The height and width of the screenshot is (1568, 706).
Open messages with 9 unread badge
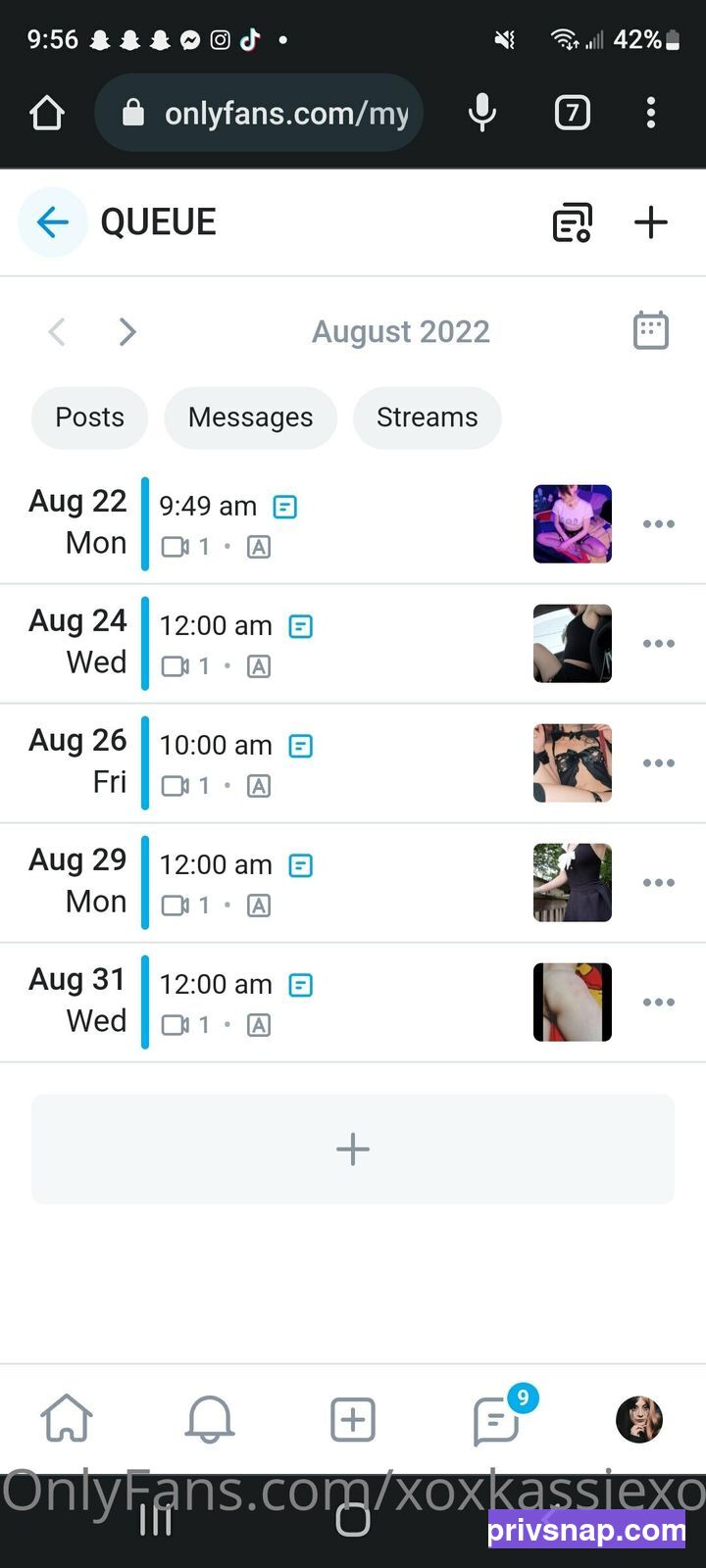(498, 1419)
